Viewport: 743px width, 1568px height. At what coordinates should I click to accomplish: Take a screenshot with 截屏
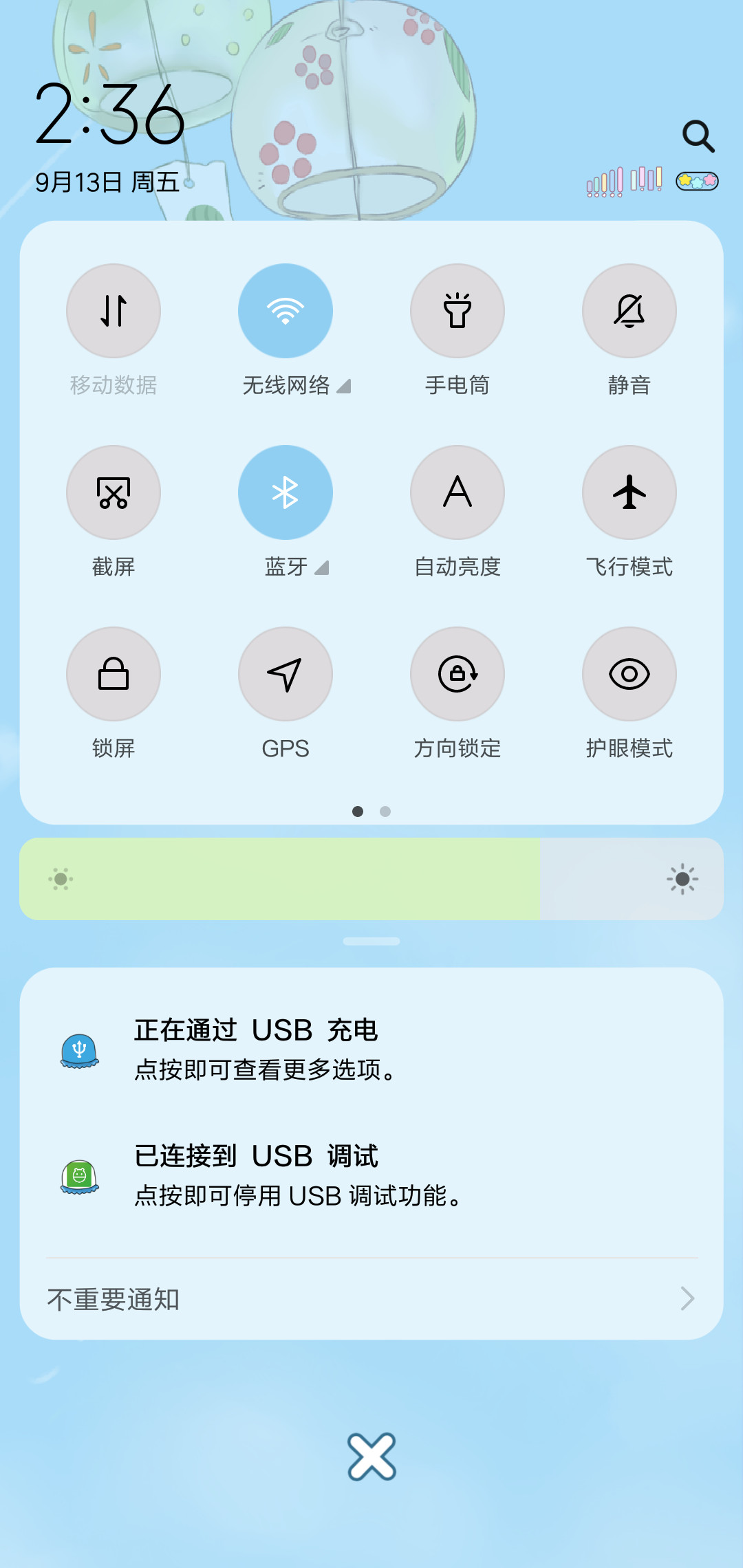coord(114,492)
